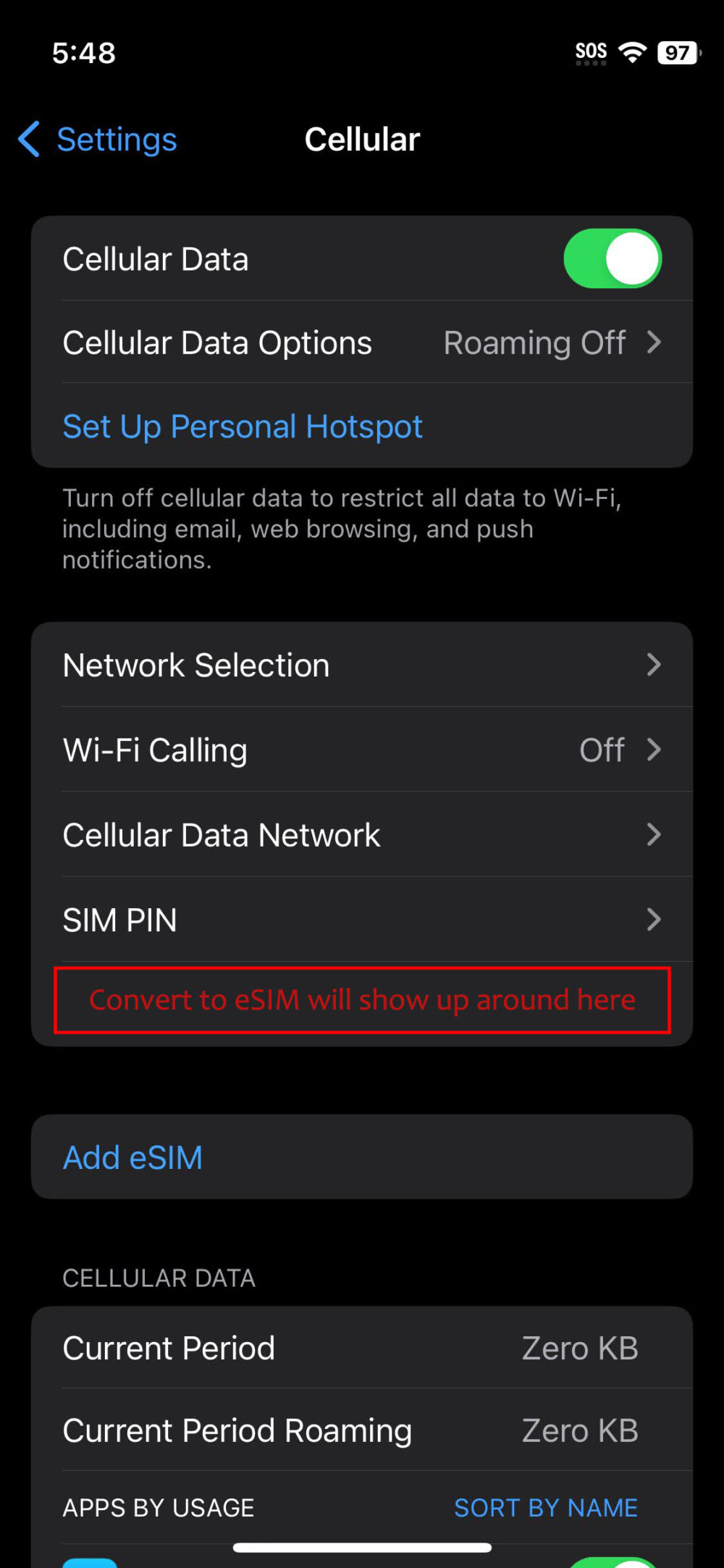The width and height of the screenshot is (724, 1568).
Task: Open SIM PIN settings via its chevron
Action: (x=654, y=919)
